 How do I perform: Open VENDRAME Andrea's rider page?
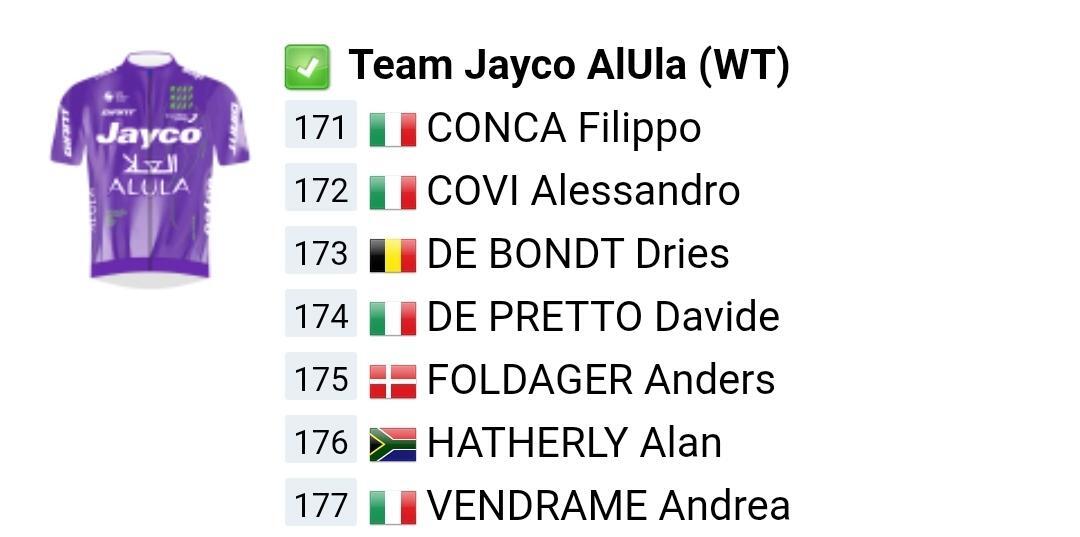click(x=608, y=506)
